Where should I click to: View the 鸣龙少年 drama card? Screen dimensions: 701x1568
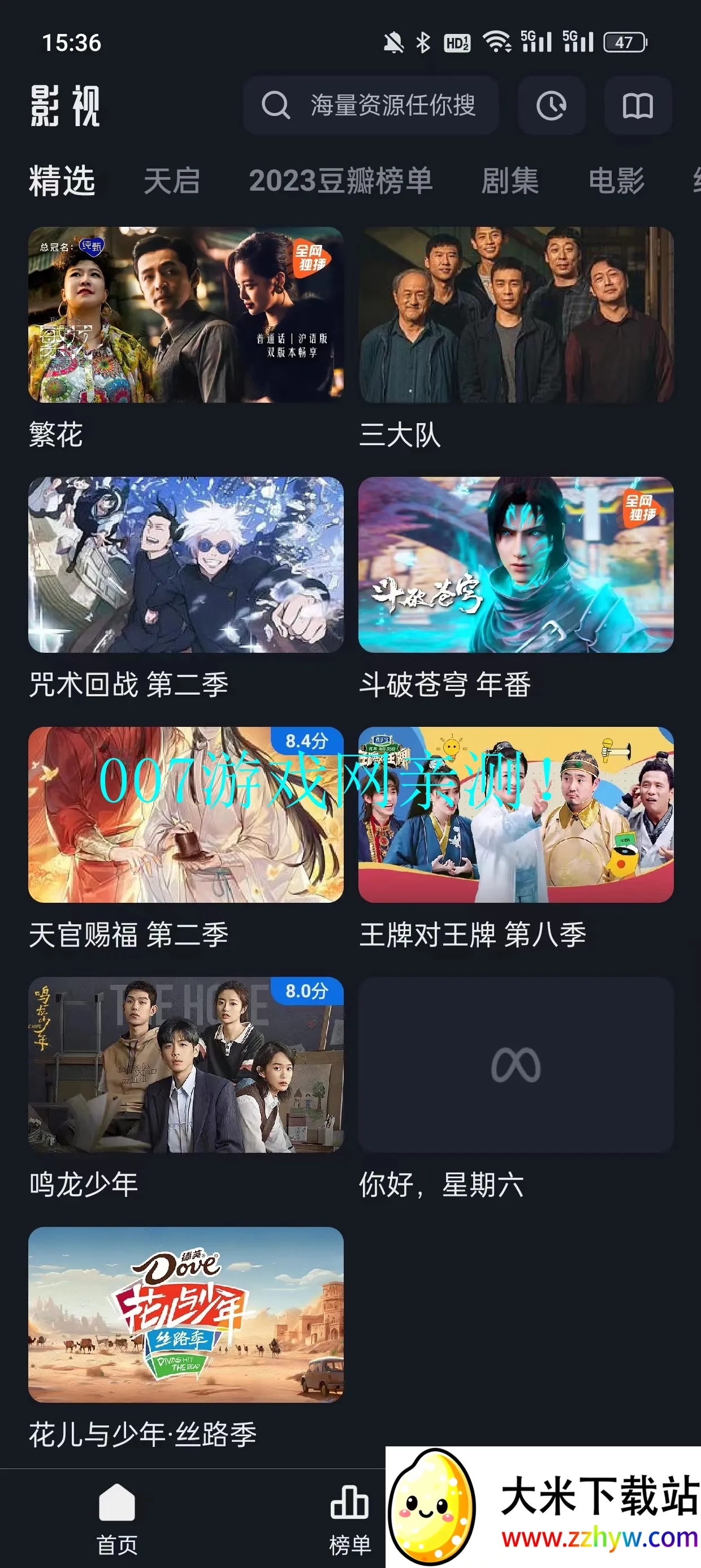[185, 1065]
